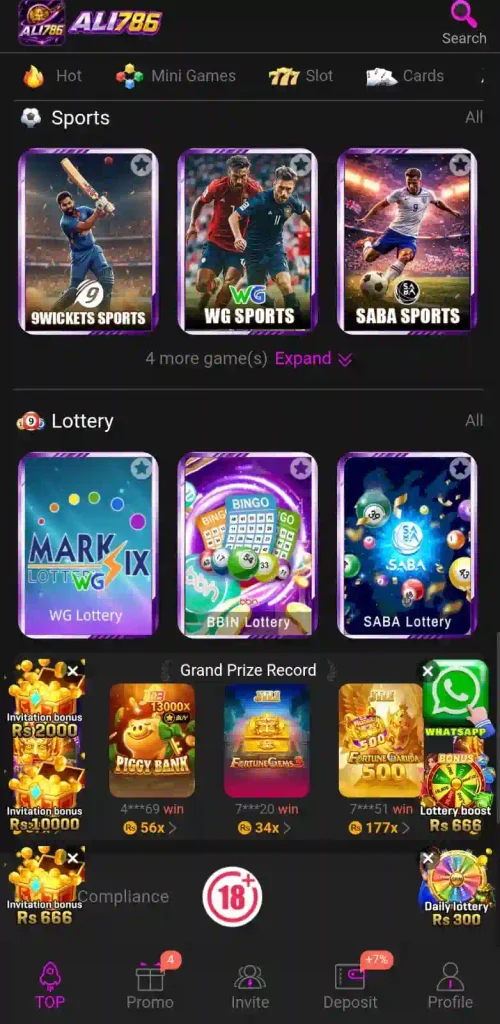Favorite the Saba Sports game
Image resolution: width=500 pixels, height=1024 pixels.
click(x=460, y=165)
